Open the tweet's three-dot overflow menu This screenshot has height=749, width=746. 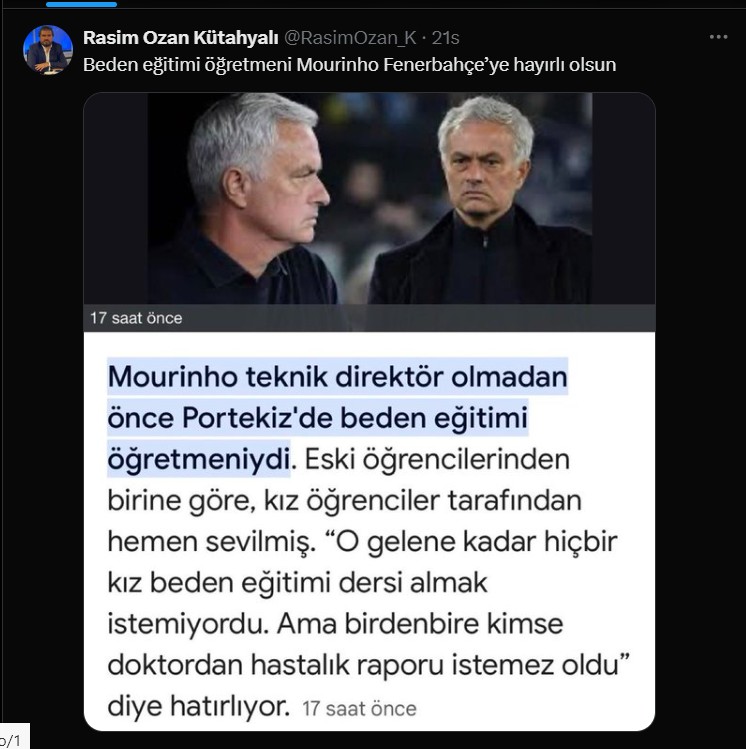coord(718,36)
